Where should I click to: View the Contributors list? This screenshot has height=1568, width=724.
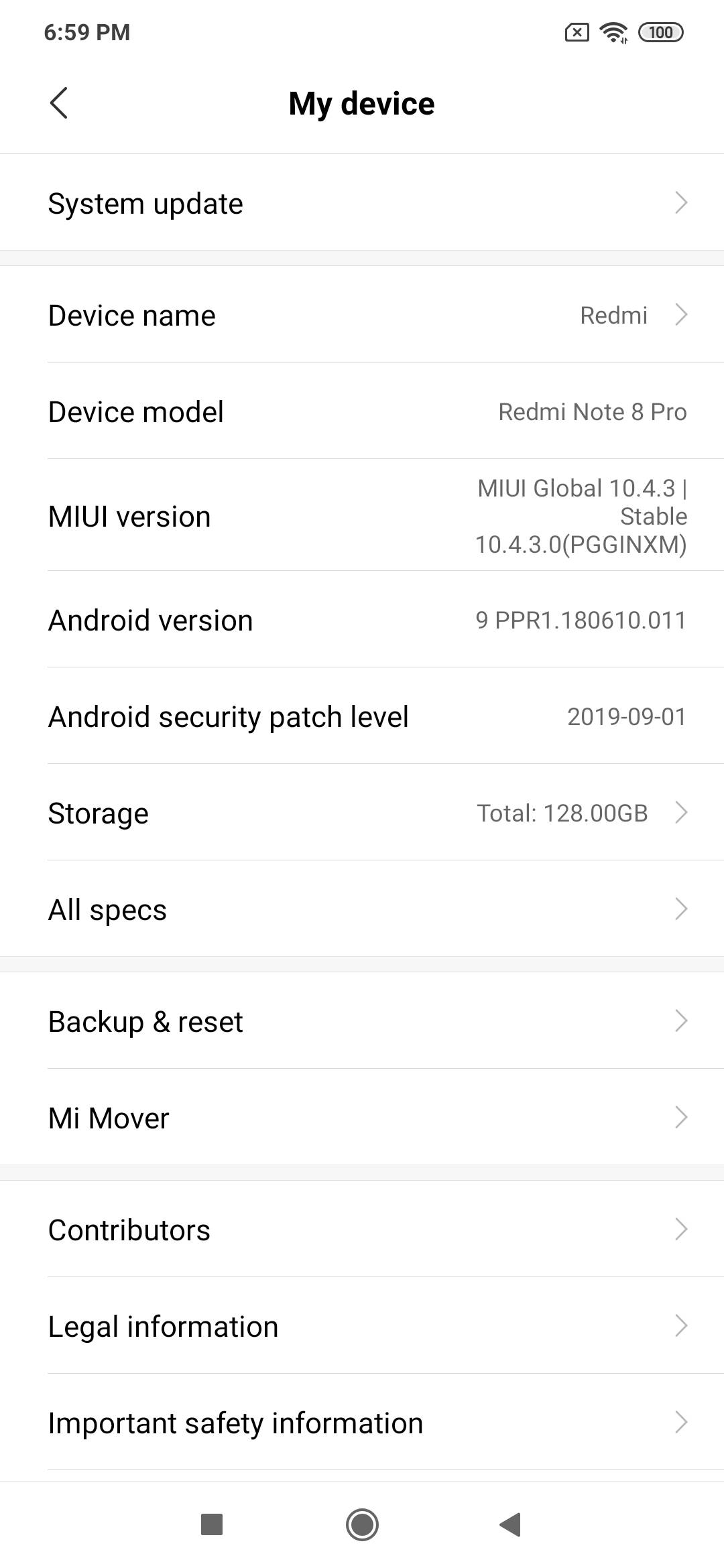pos(362,1229)
